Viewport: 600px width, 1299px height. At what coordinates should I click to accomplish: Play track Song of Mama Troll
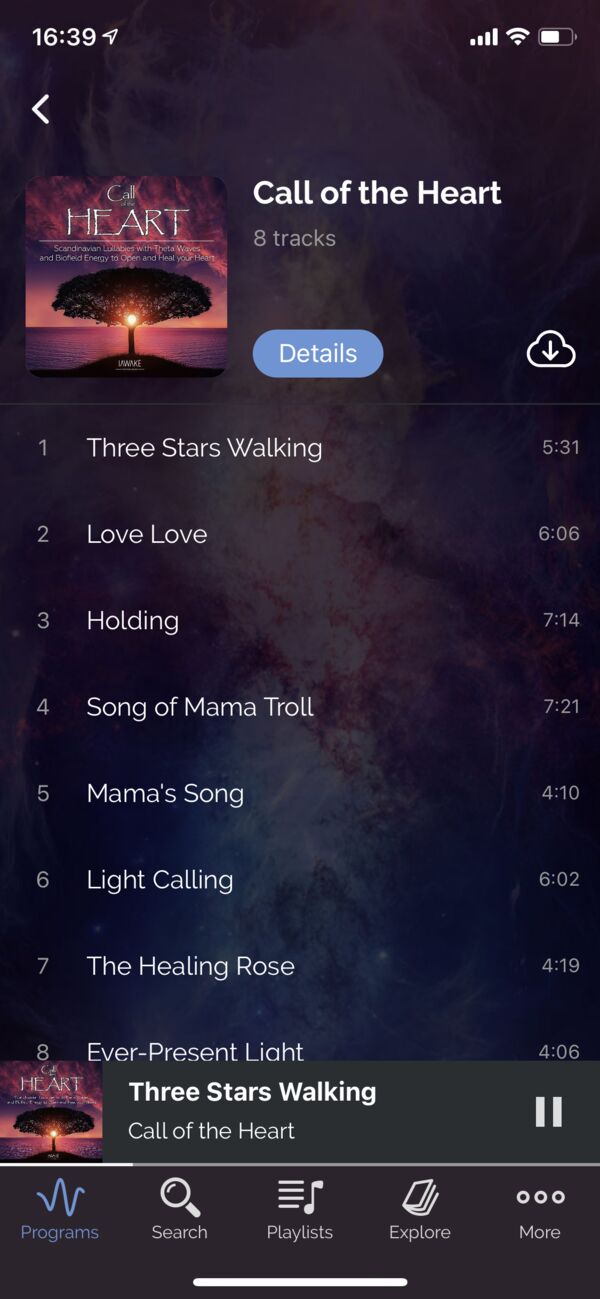pos(200,707)
